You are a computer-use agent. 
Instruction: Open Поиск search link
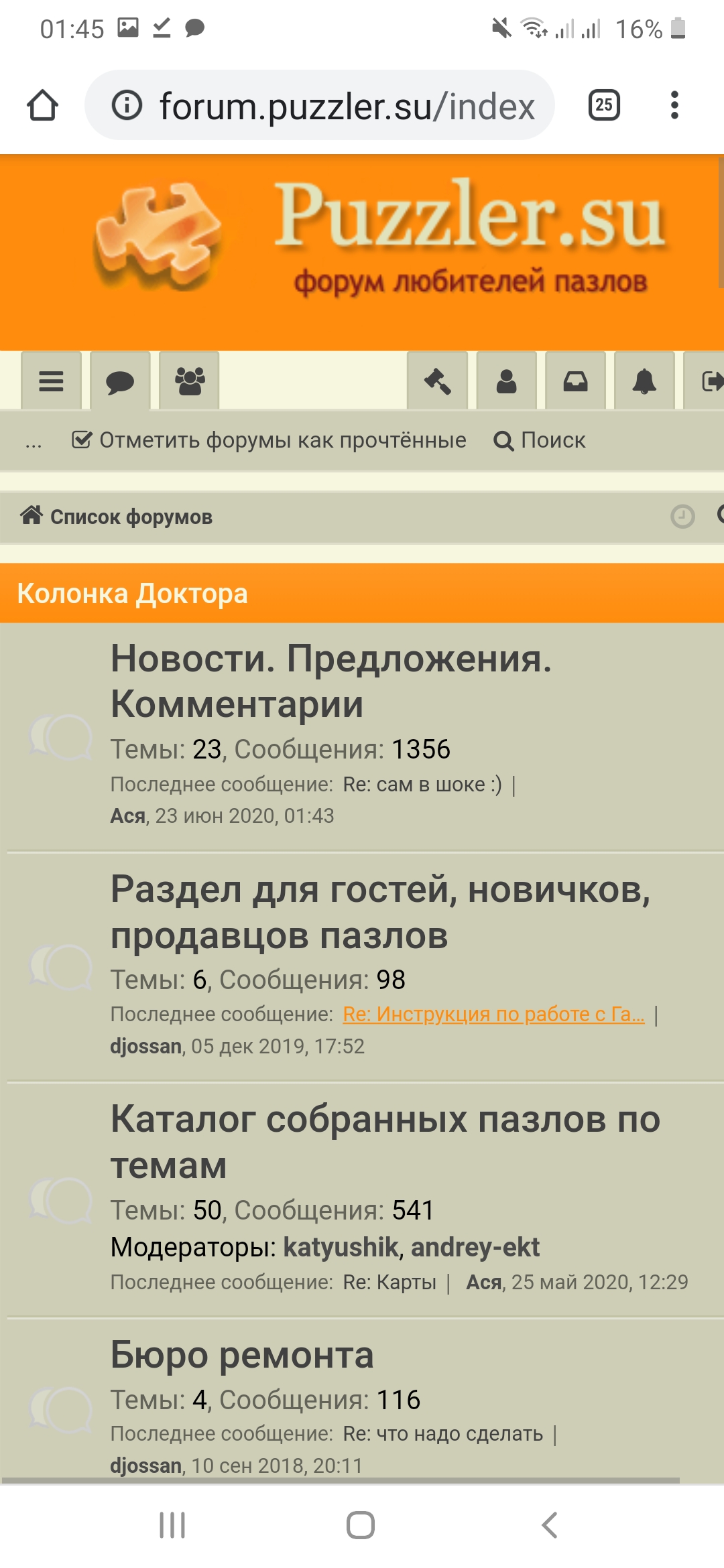pyautogui.click(x=540, y=440)
